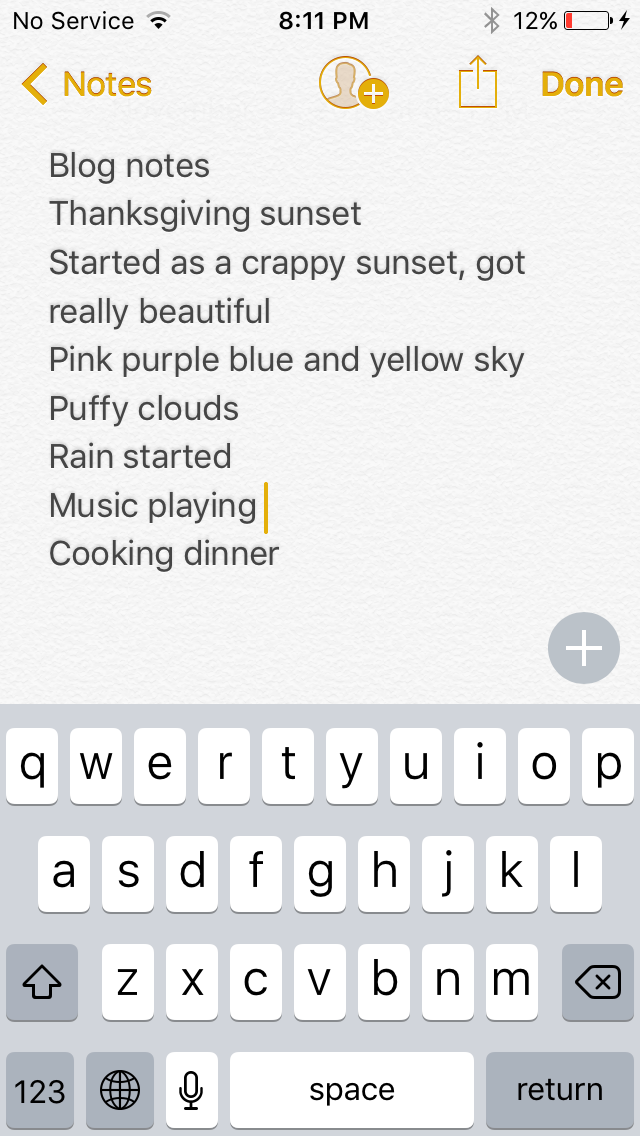
Task: Switch to the 123 numbers keyboard
Action: [40, 1089]
